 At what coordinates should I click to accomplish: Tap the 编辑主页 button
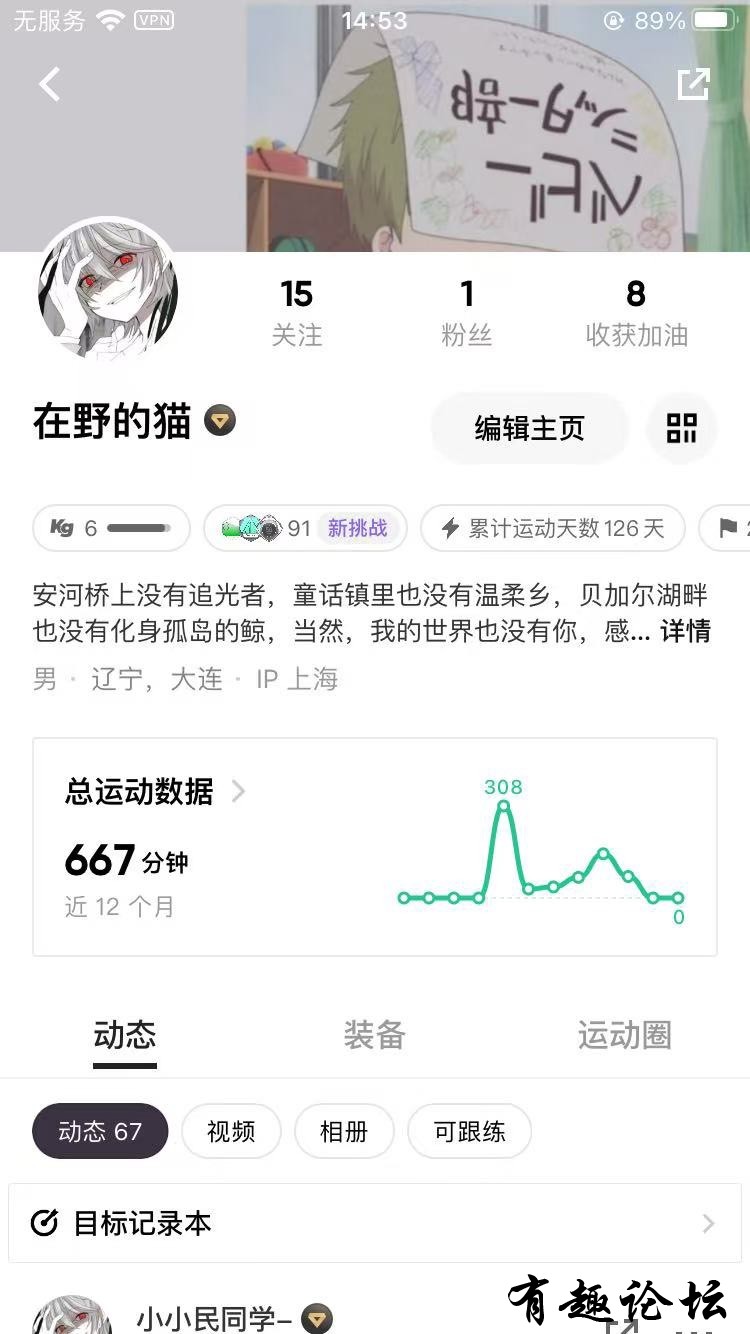pos(529,428)
